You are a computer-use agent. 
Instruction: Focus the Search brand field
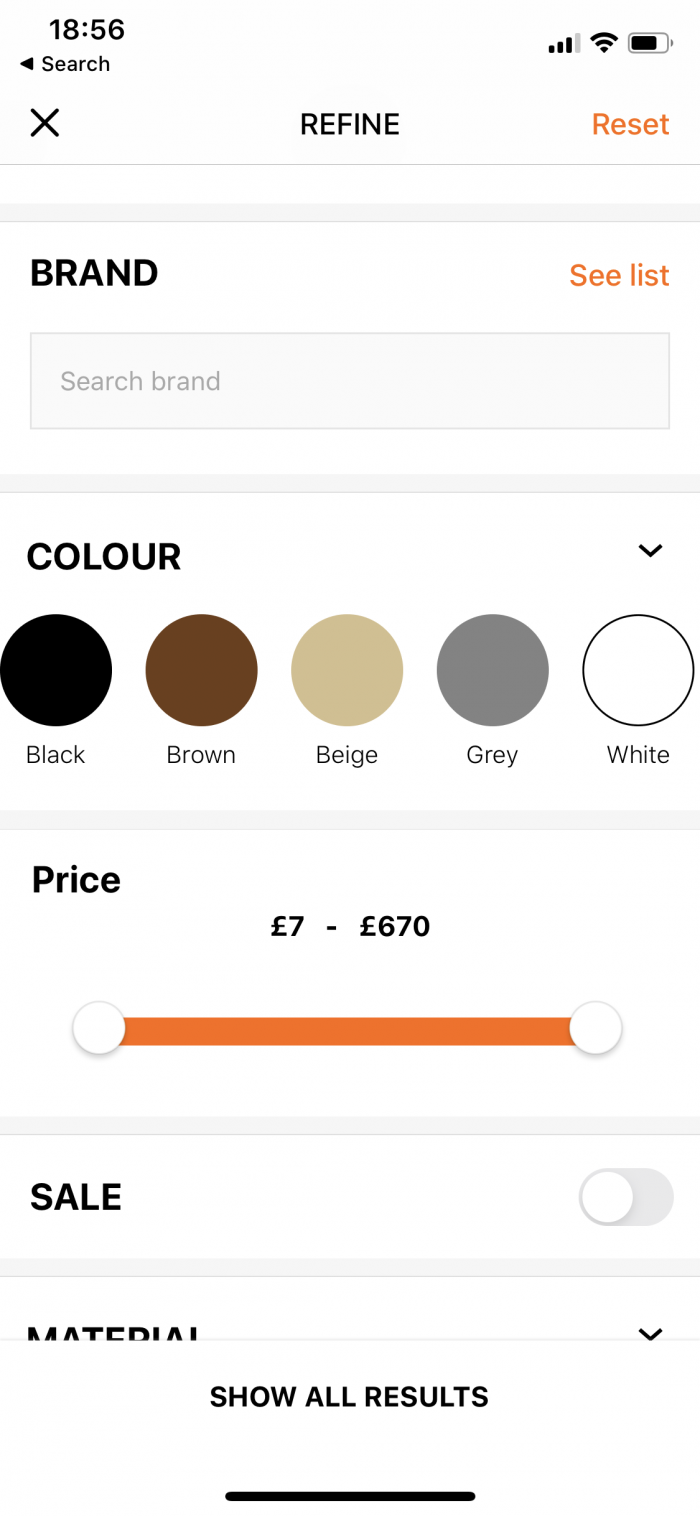pos(350,381)
